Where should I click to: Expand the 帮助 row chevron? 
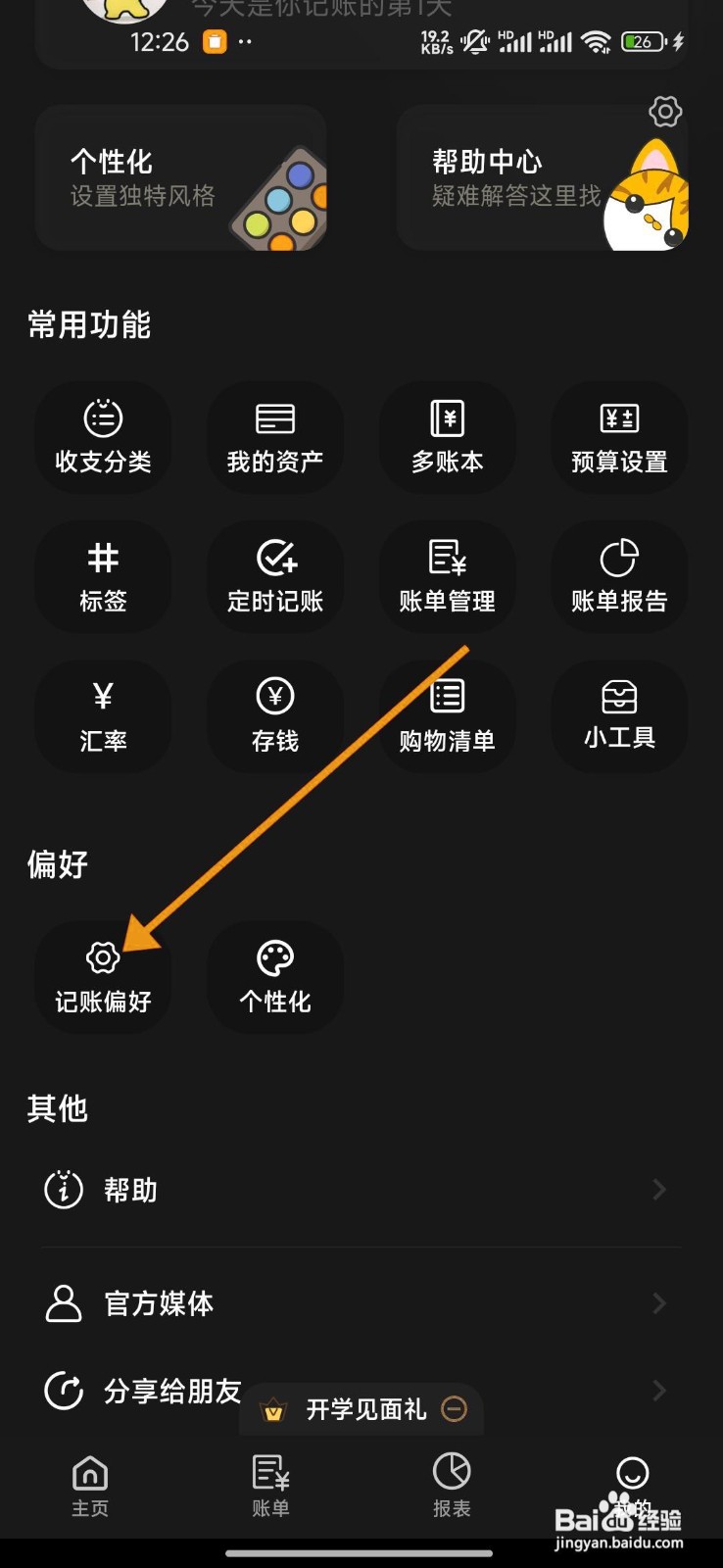click(x=659, y=1190)
